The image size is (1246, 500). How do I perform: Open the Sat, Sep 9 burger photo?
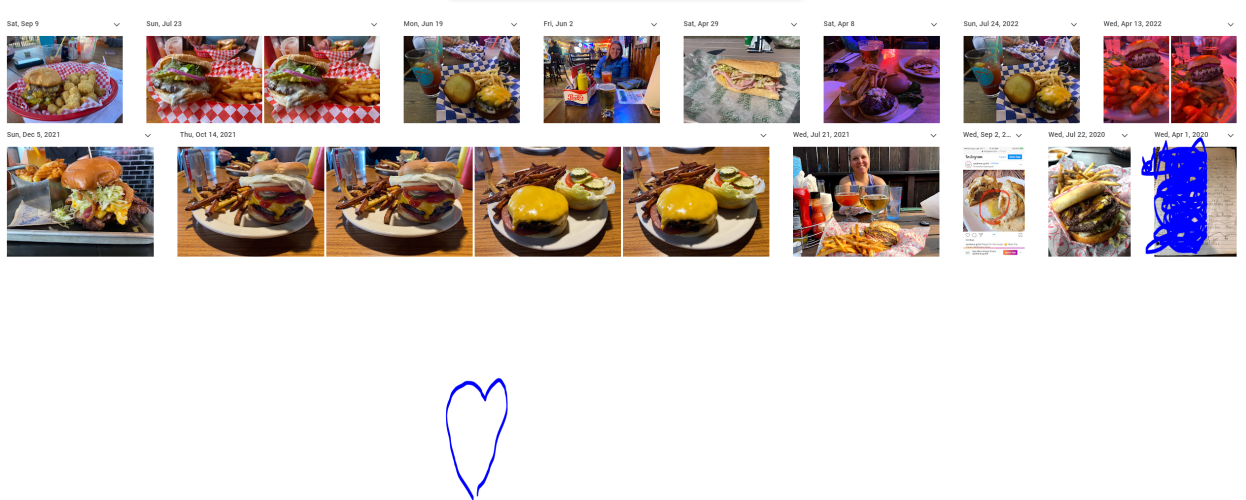(65, 80)
